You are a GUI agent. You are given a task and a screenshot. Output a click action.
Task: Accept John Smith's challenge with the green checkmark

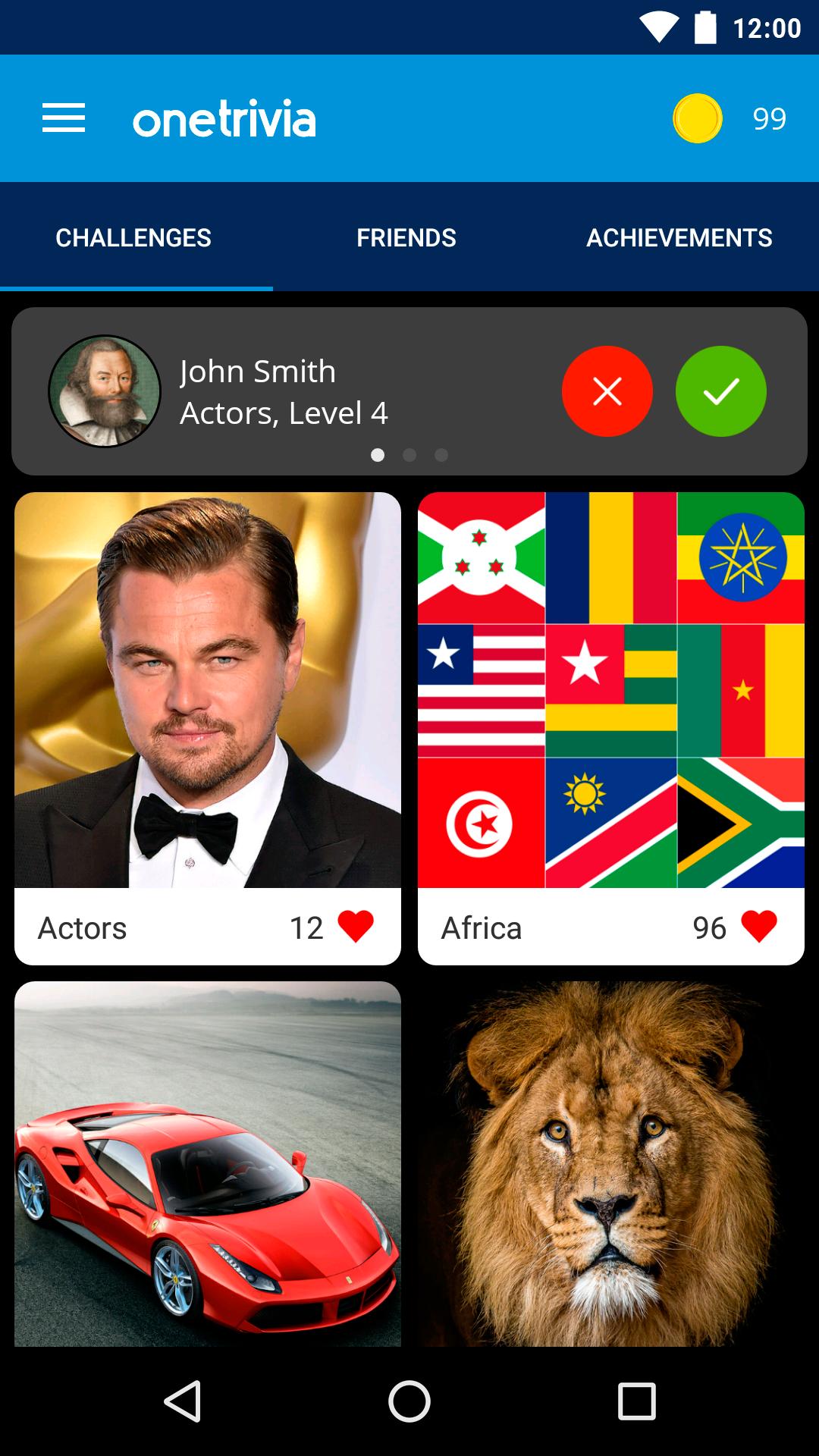click(721, 391)
